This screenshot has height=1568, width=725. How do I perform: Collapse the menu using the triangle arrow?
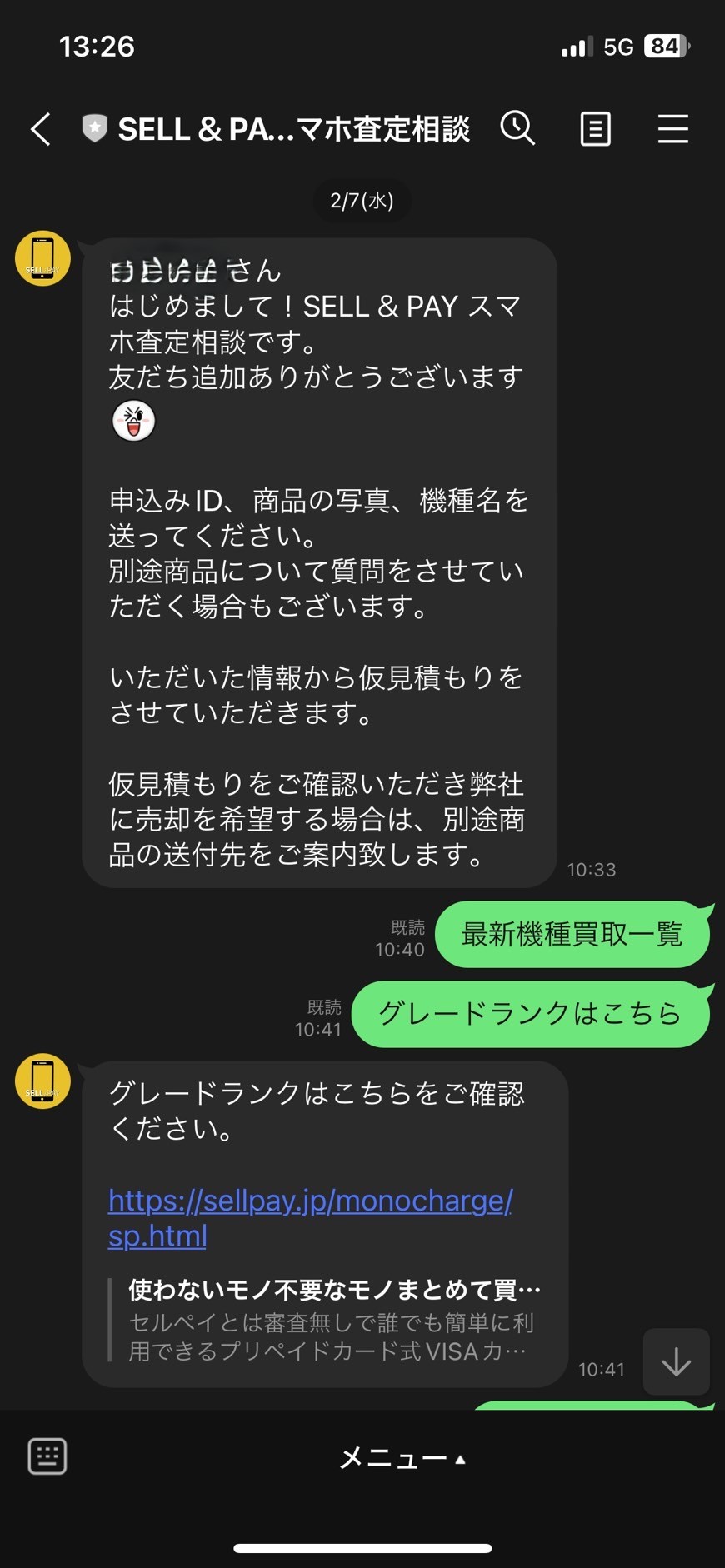point(458,1459)
